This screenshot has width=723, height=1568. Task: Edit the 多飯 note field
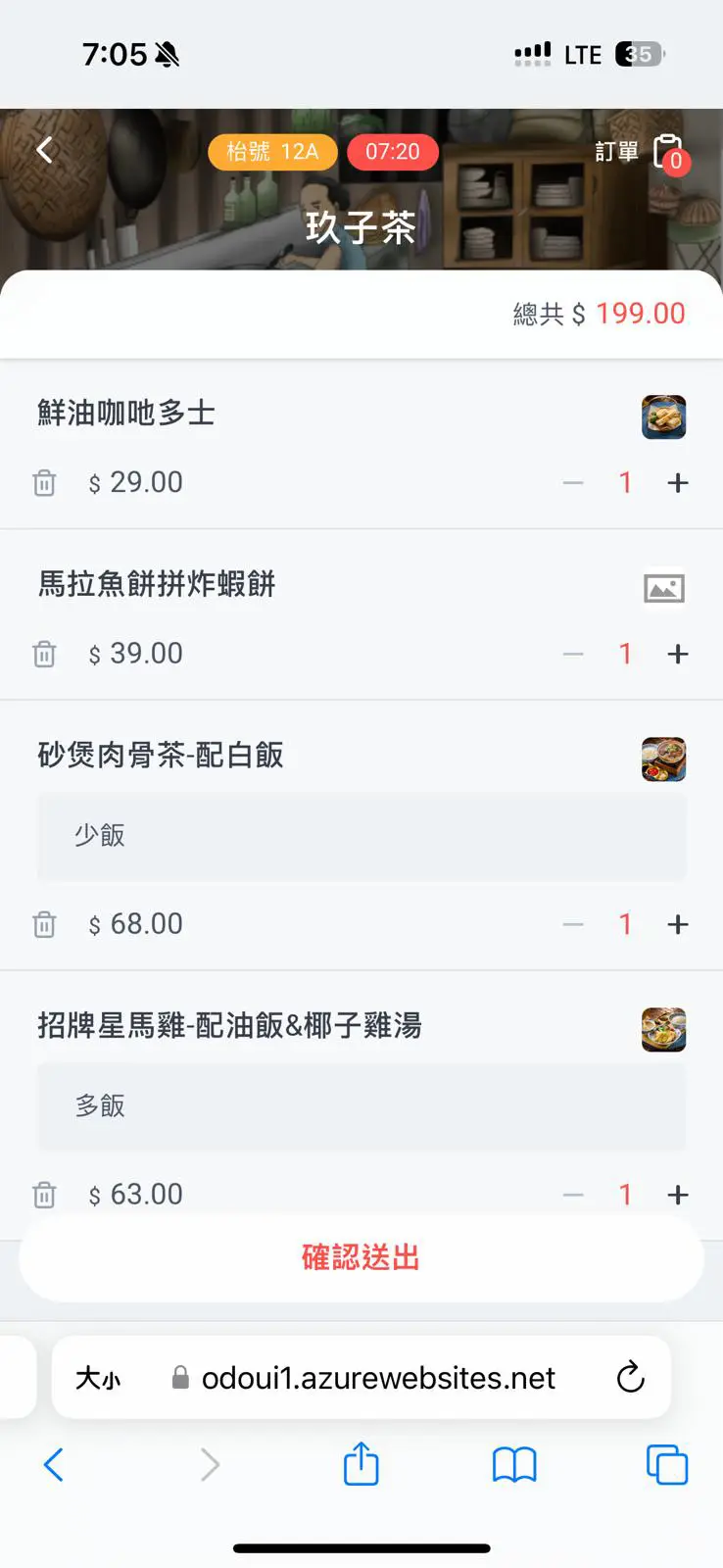[x=361, y=1107]
